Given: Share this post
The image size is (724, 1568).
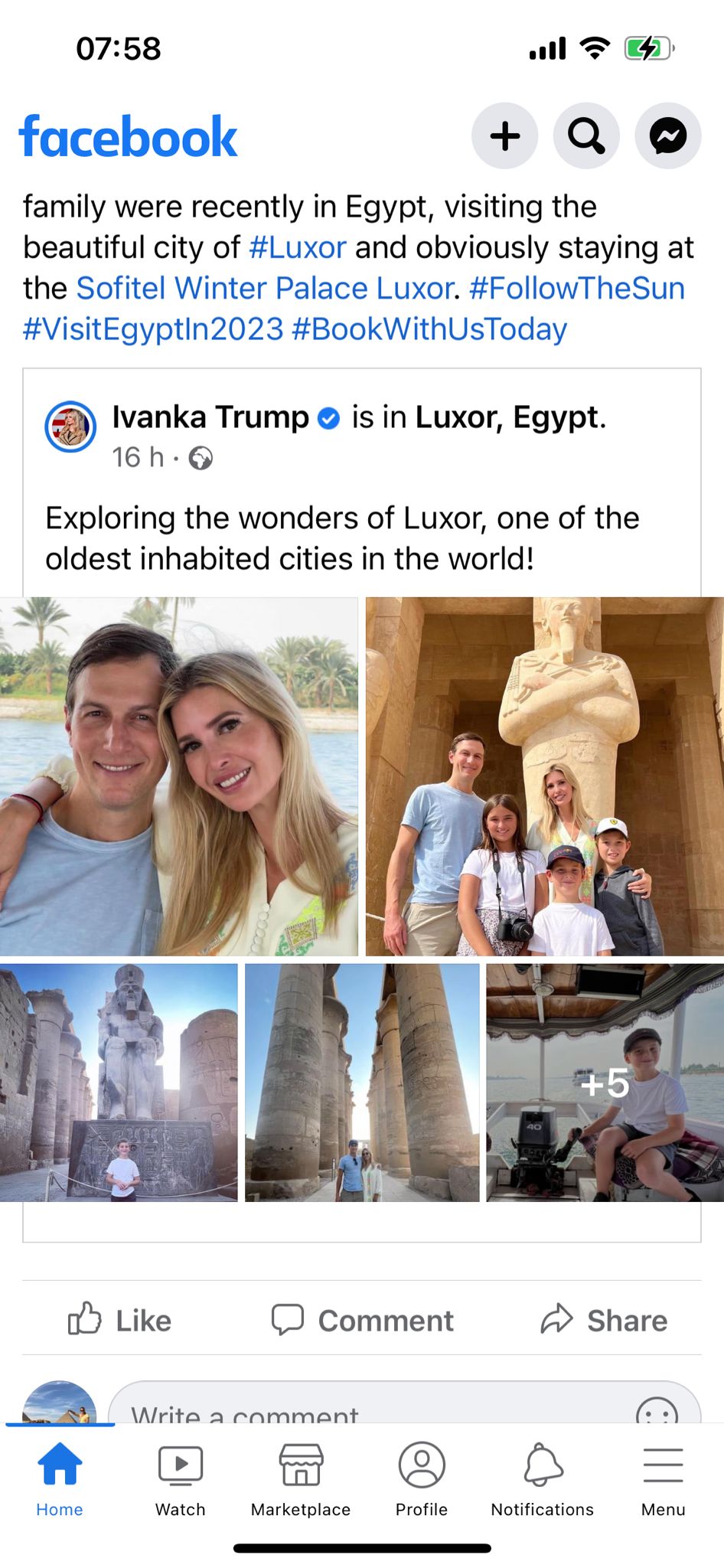Looking at the screenshot, I should (604, 1320).
